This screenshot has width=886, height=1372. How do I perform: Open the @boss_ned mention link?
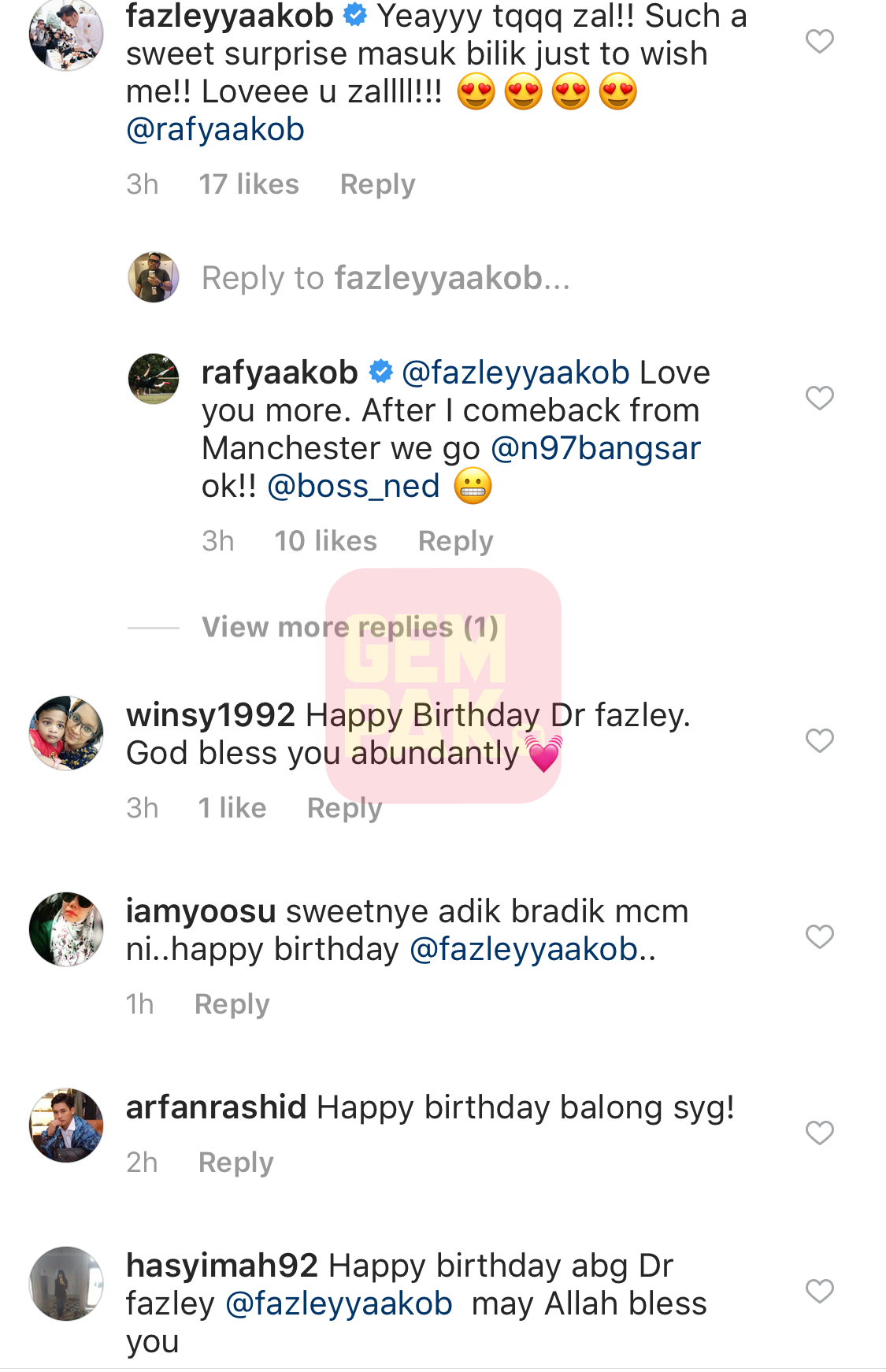[x=354, y=486]
